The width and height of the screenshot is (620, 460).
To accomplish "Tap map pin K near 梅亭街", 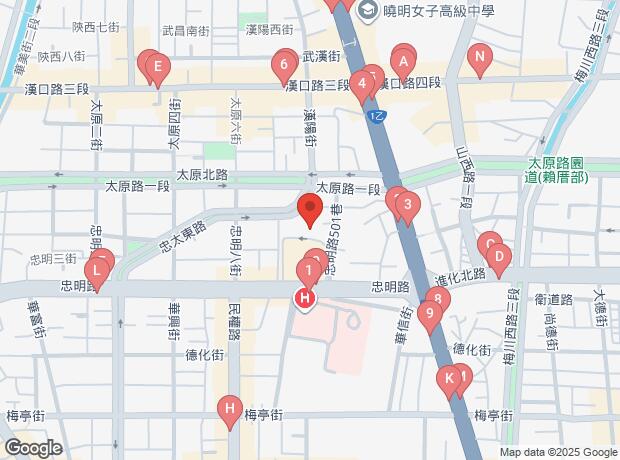I will 449,379.
